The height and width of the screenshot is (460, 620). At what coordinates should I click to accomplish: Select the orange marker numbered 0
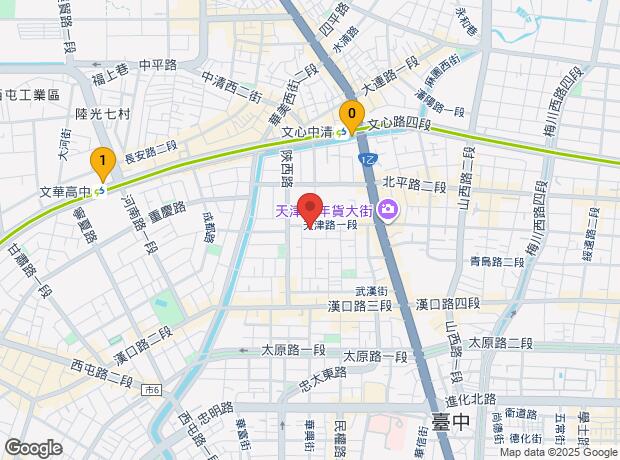(350, 114)
